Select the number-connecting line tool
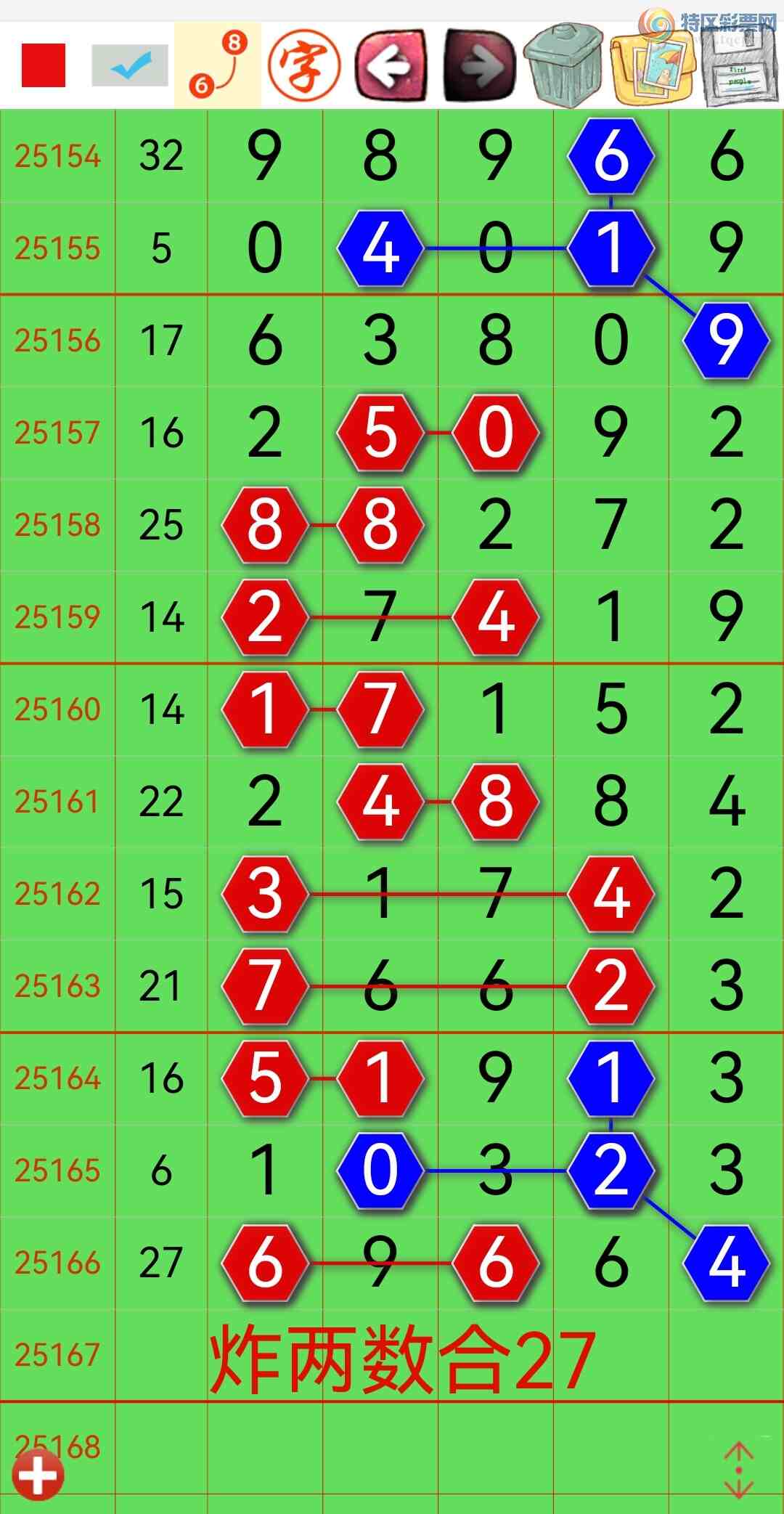The width and height of the screenshot is (784, 1514). tap(217, 65)
